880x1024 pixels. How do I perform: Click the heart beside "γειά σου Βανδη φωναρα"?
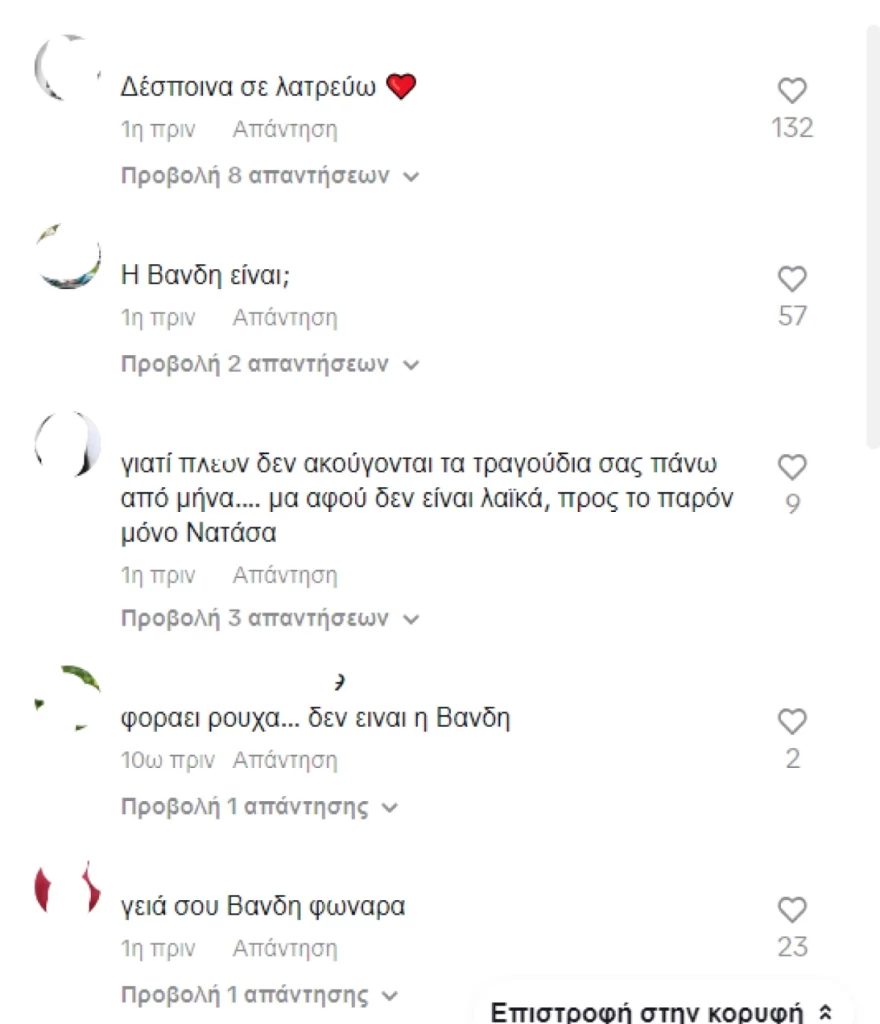click(792, 908)
